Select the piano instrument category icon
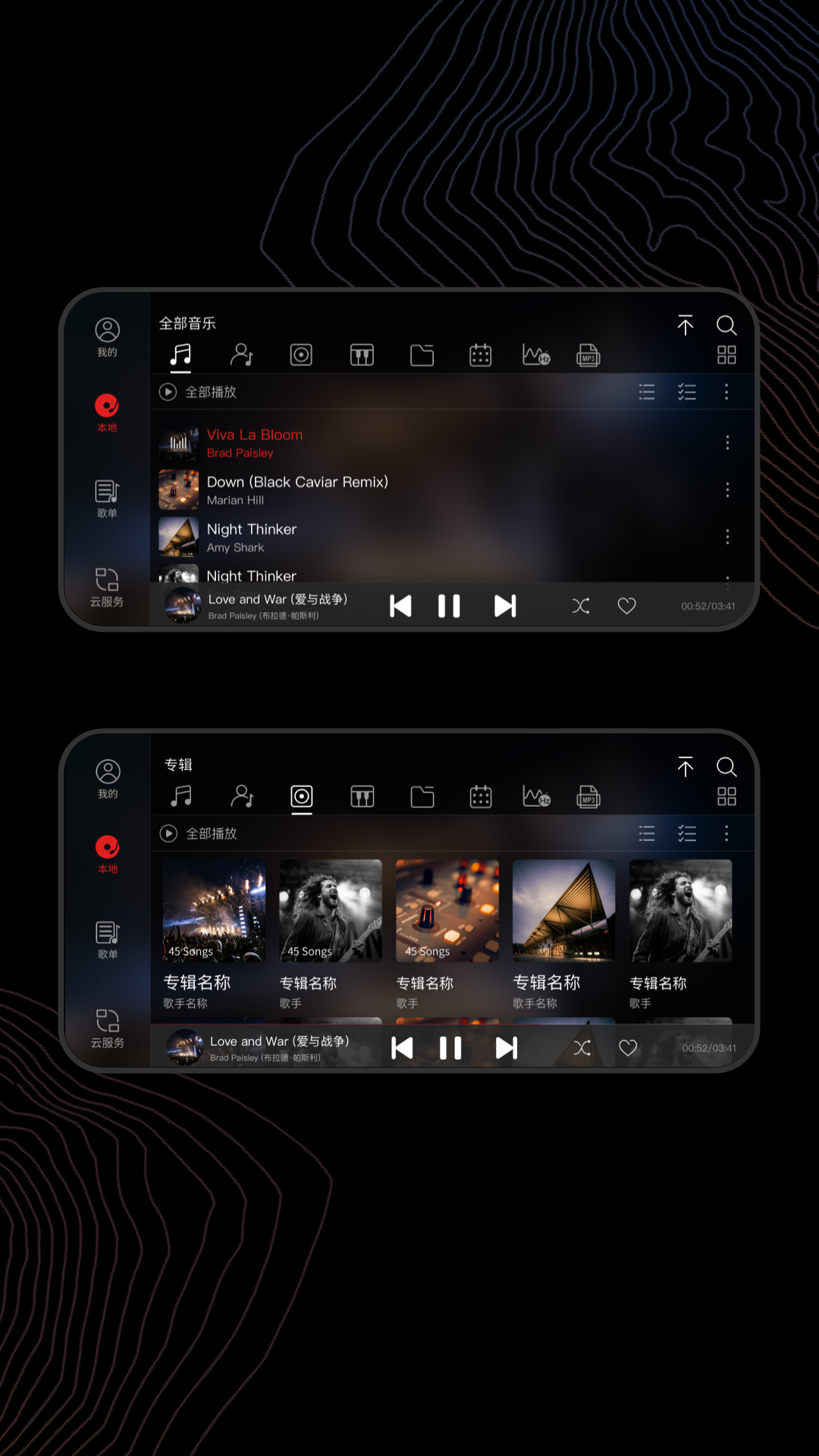 click(362, 354)
